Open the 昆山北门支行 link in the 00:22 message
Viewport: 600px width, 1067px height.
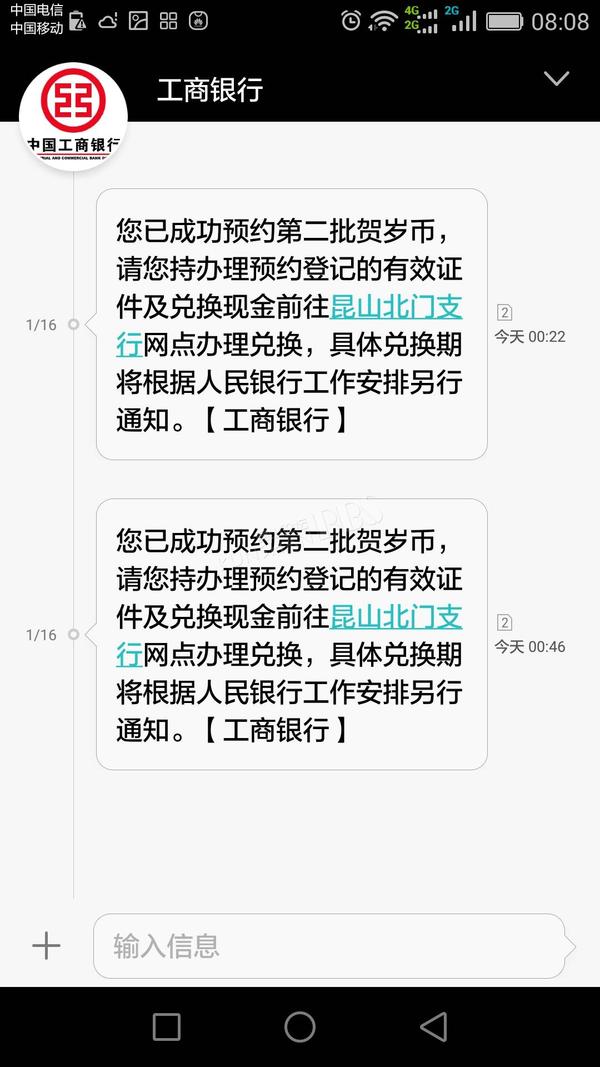[396, 307]
